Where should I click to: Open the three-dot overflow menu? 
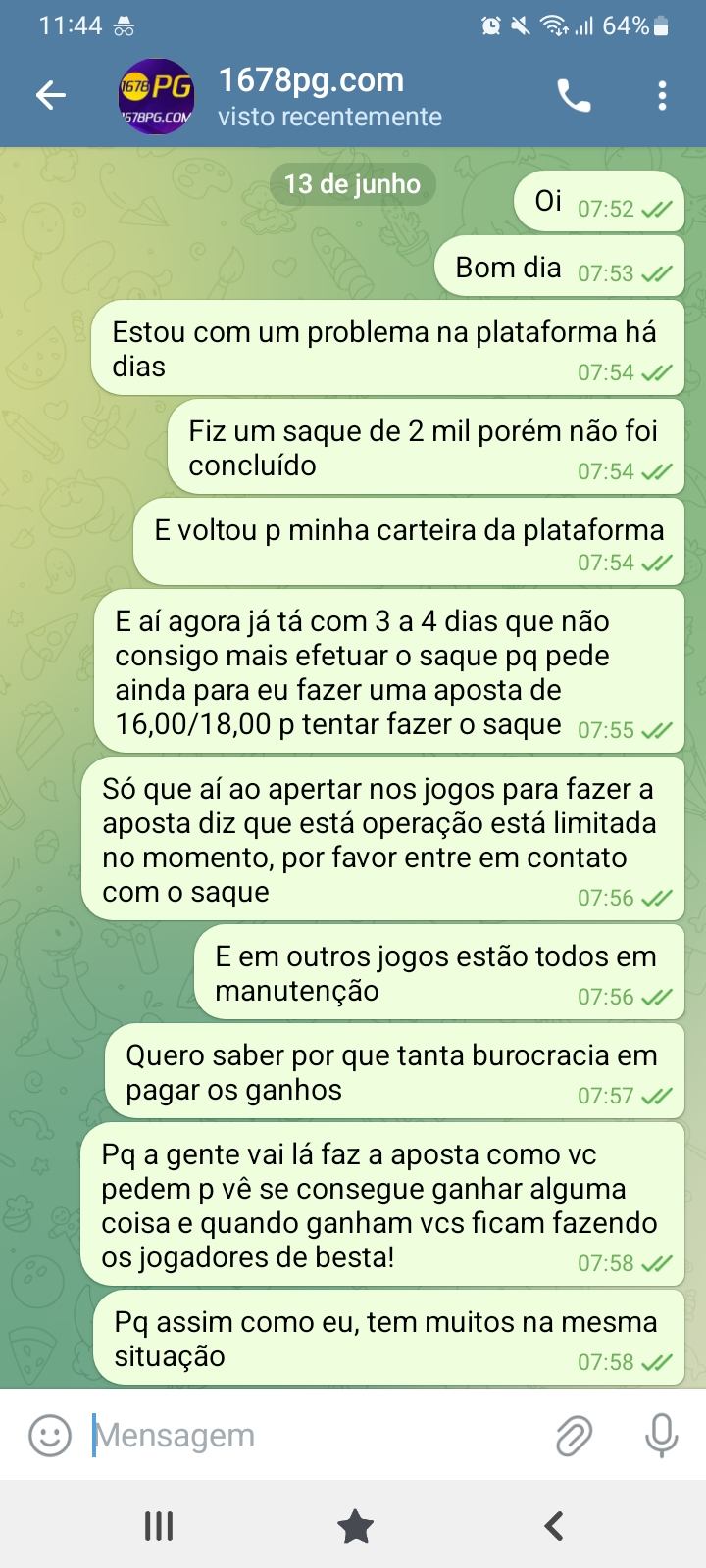pyautogui.click(x=662, y=95)
